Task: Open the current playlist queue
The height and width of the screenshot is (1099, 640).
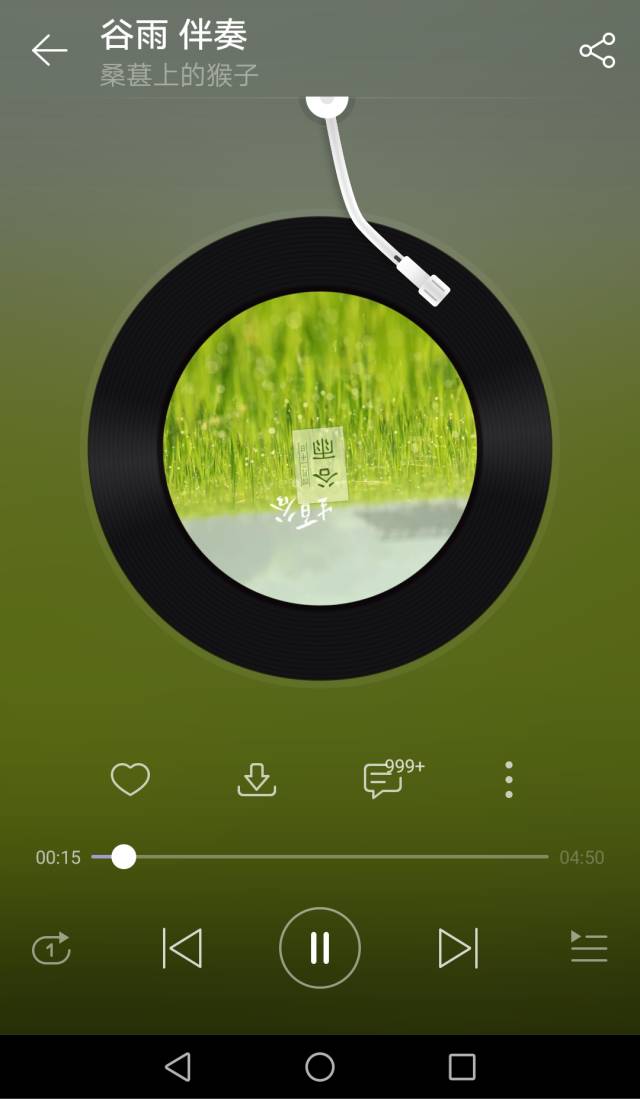Action: (x=589, y=948)
